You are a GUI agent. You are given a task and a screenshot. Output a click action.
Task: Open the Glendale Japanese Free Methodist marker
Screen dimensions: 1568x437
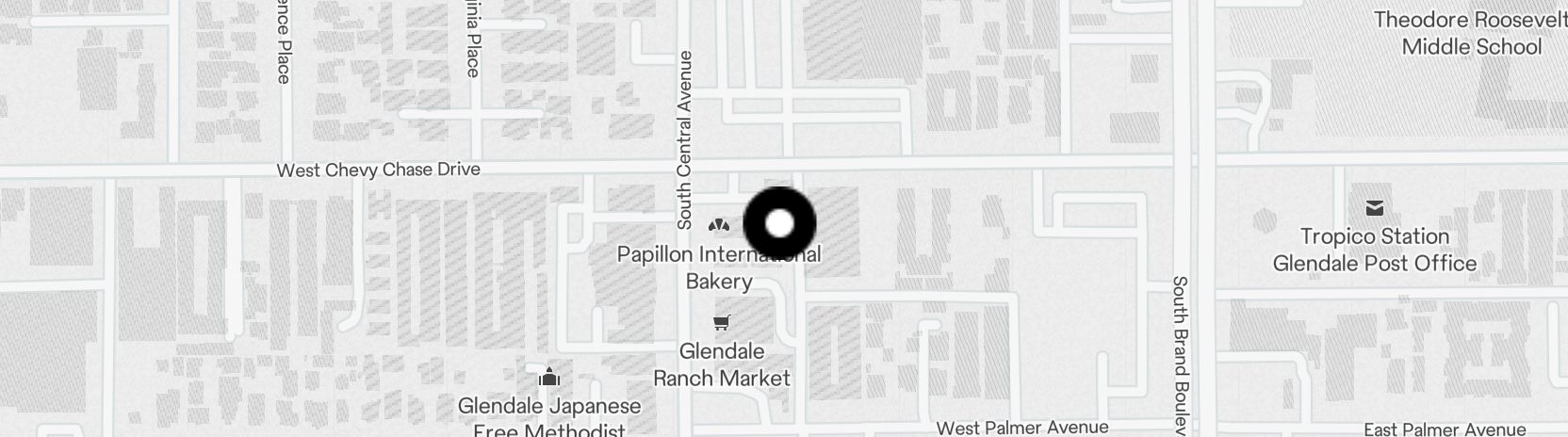pyautogui.click(x=549, y=378)
